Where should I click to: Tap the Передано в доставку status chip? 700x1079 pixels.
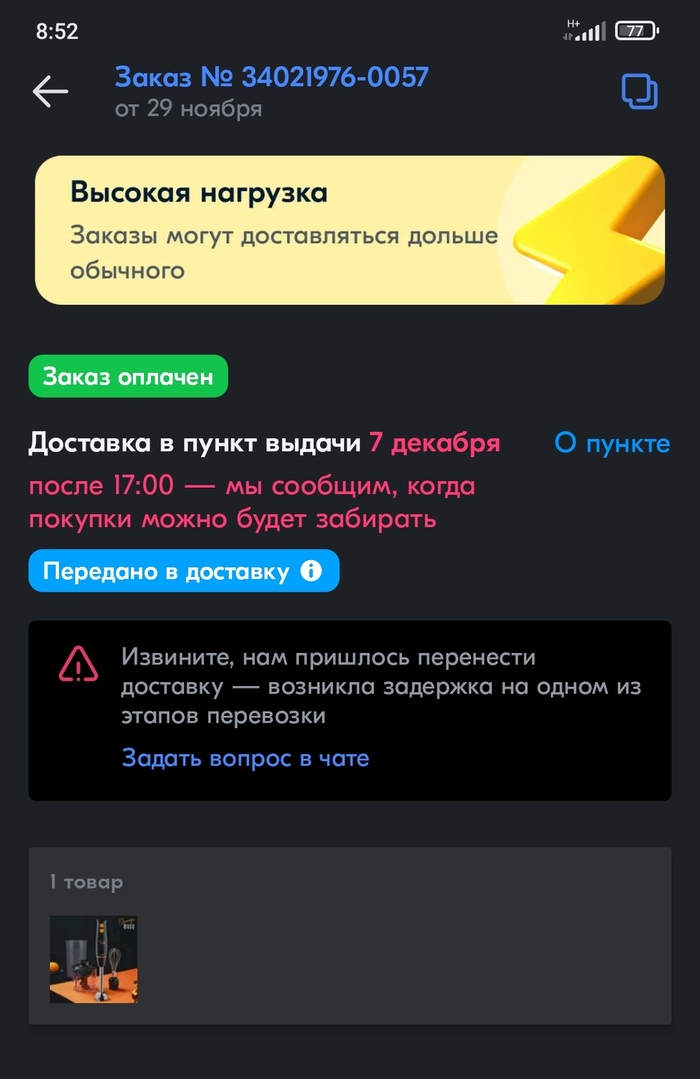[x=183, y=571]
